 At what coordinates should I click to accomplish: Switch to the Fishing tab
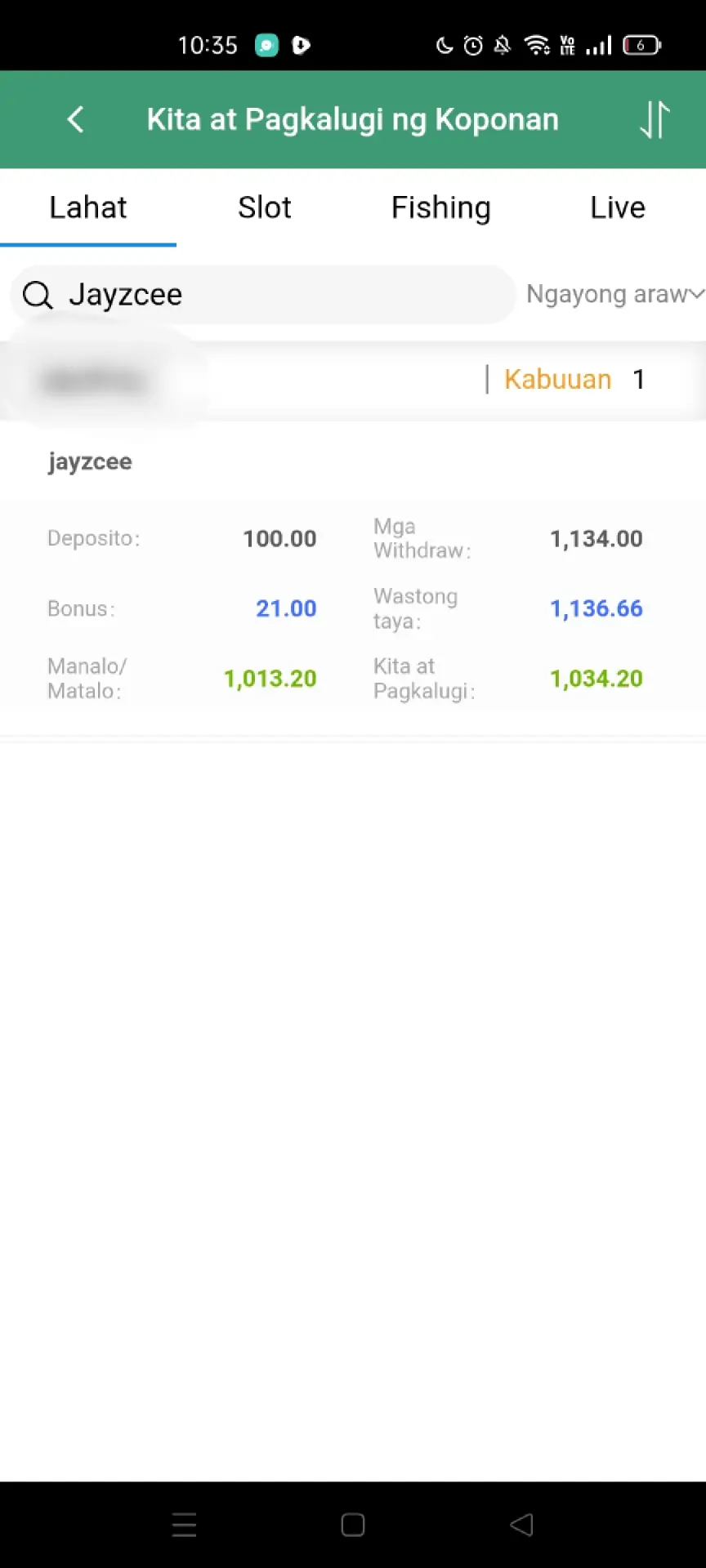[x=441, y=207]
